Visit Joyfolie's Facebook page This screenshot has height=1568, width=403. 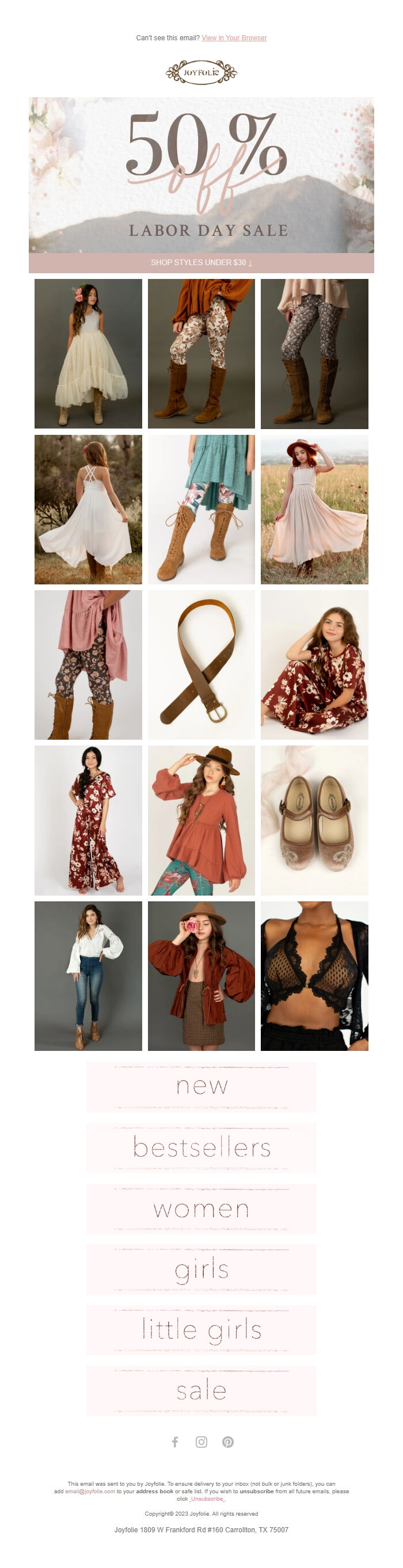175,1442
